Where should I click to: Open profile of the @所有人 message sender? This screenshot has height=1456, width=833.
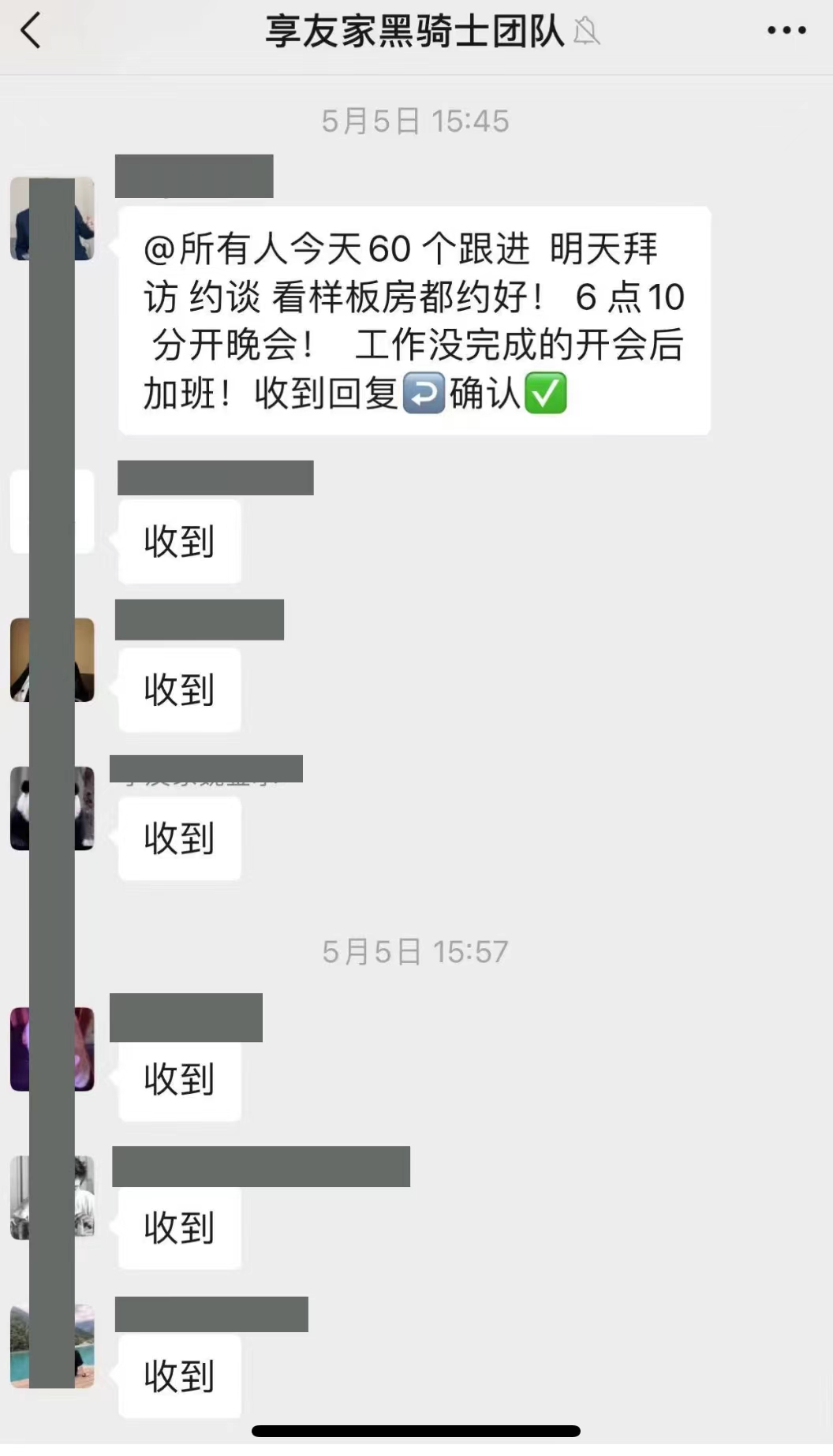click(x=52, y=219)
